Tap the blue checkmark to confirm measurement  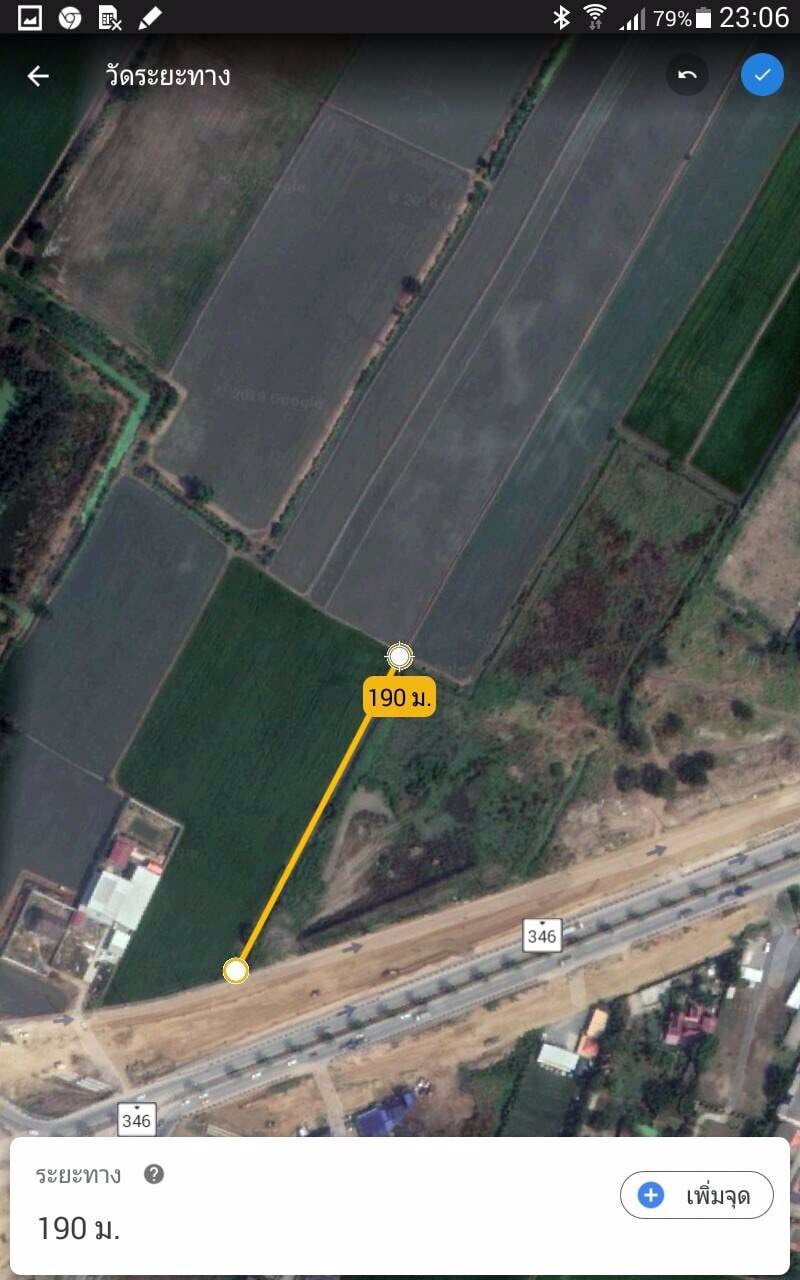point(762,75)
